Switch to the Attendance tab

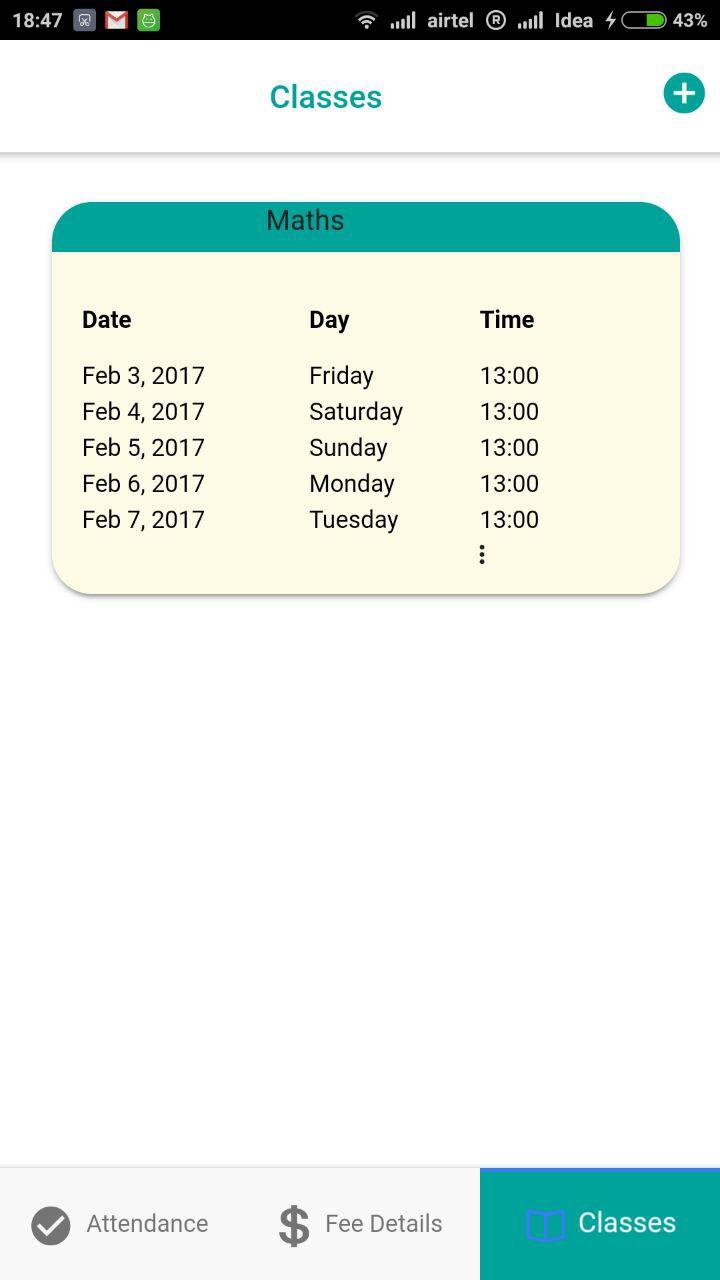point(120,1224)
